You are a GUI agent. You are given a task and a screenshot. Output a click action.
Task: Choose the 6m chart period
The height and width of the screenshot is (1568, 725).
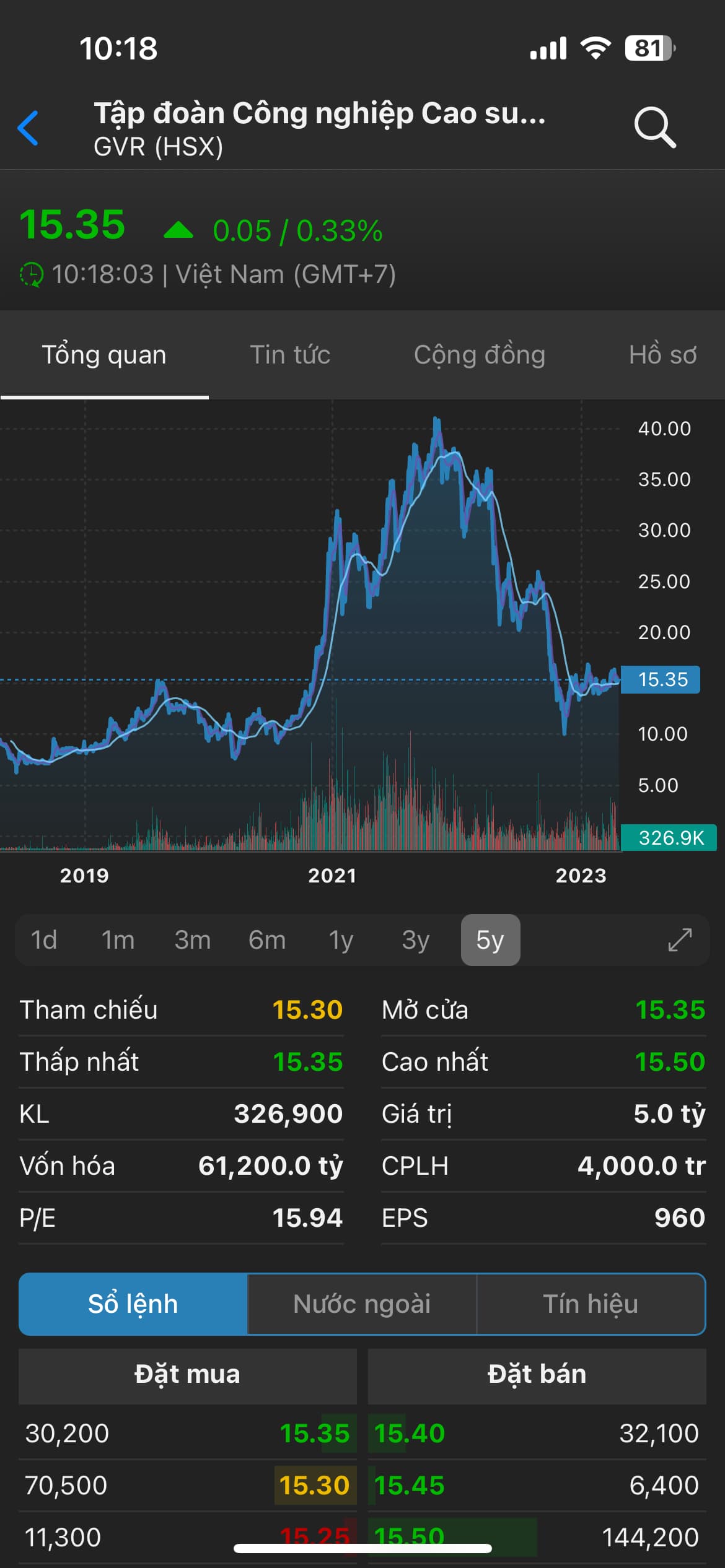(x=267, y=940)
